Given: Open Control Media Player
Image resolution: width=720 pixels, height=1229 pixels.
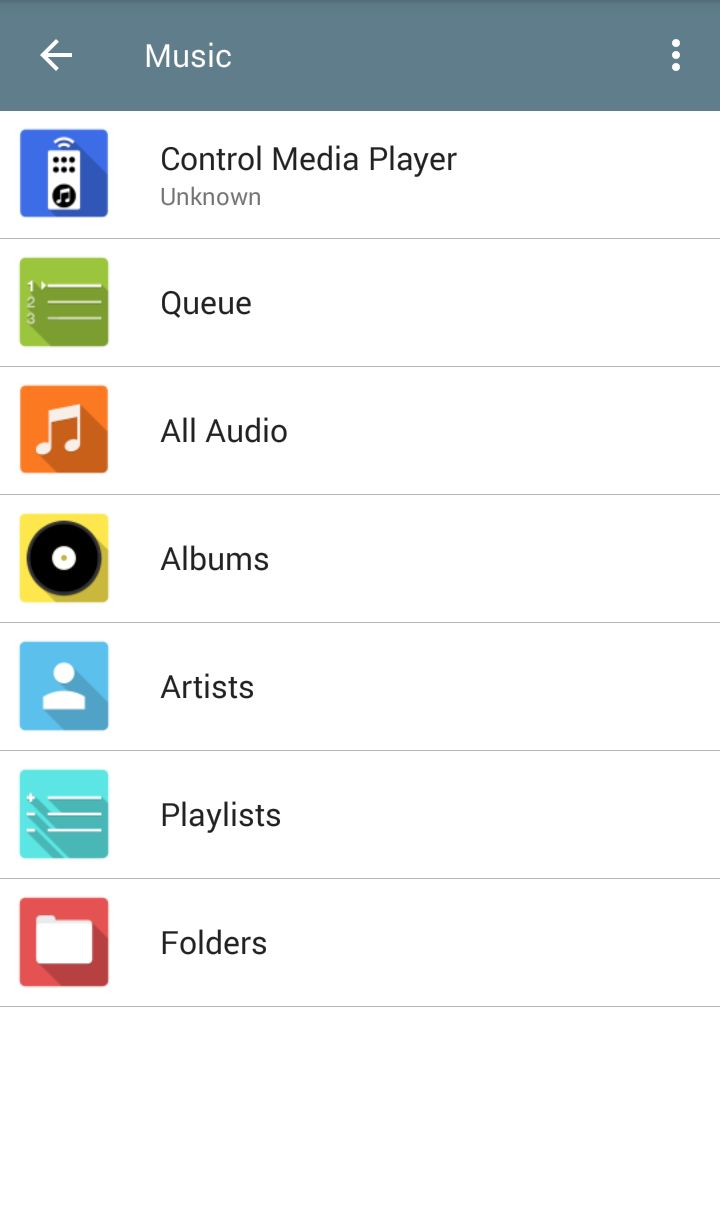Looking at the screenshot, I should [x=308, y=174].
